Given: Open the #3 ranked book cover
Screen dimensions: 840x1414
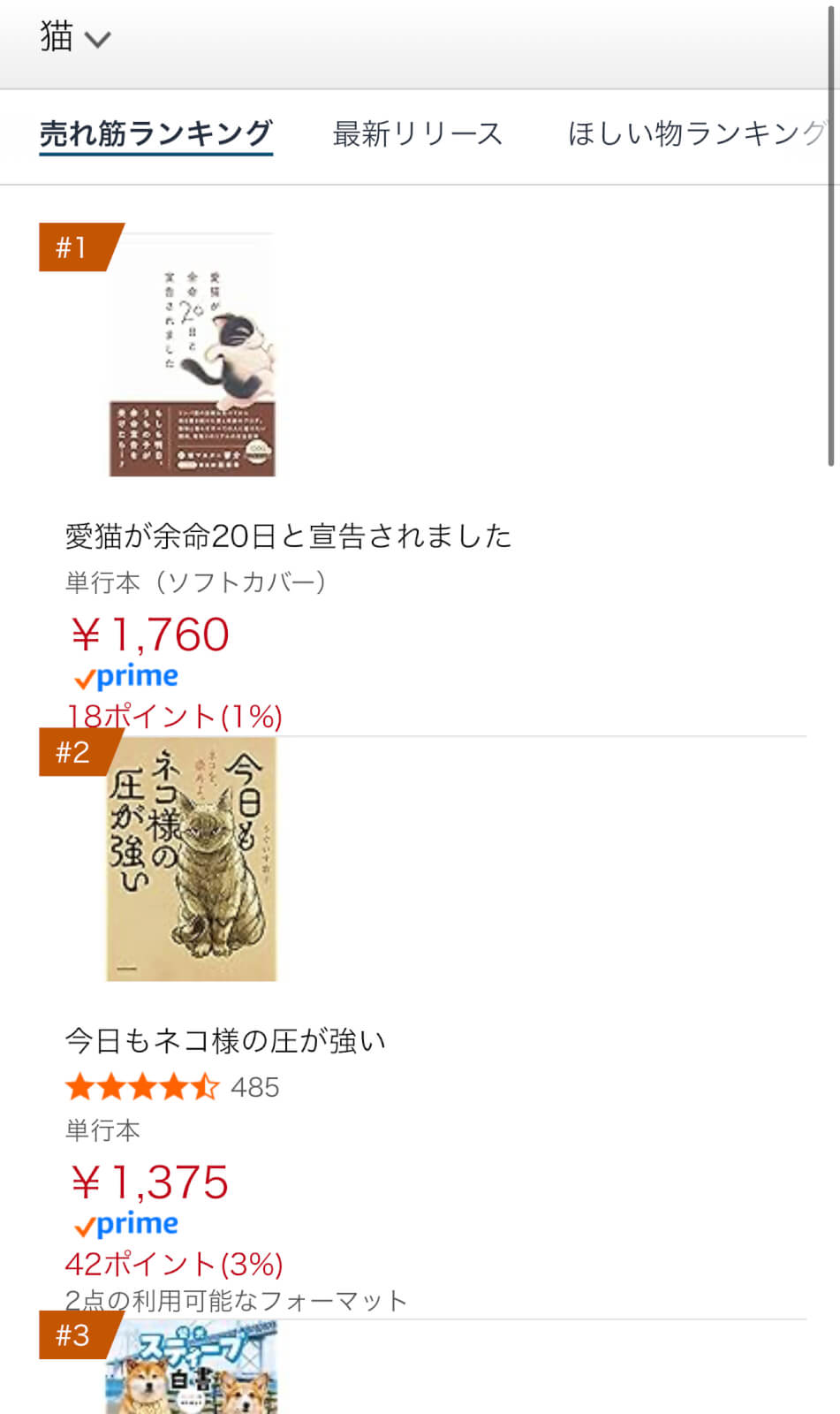Looking at the screenshot, I should tap(192, 1368).
